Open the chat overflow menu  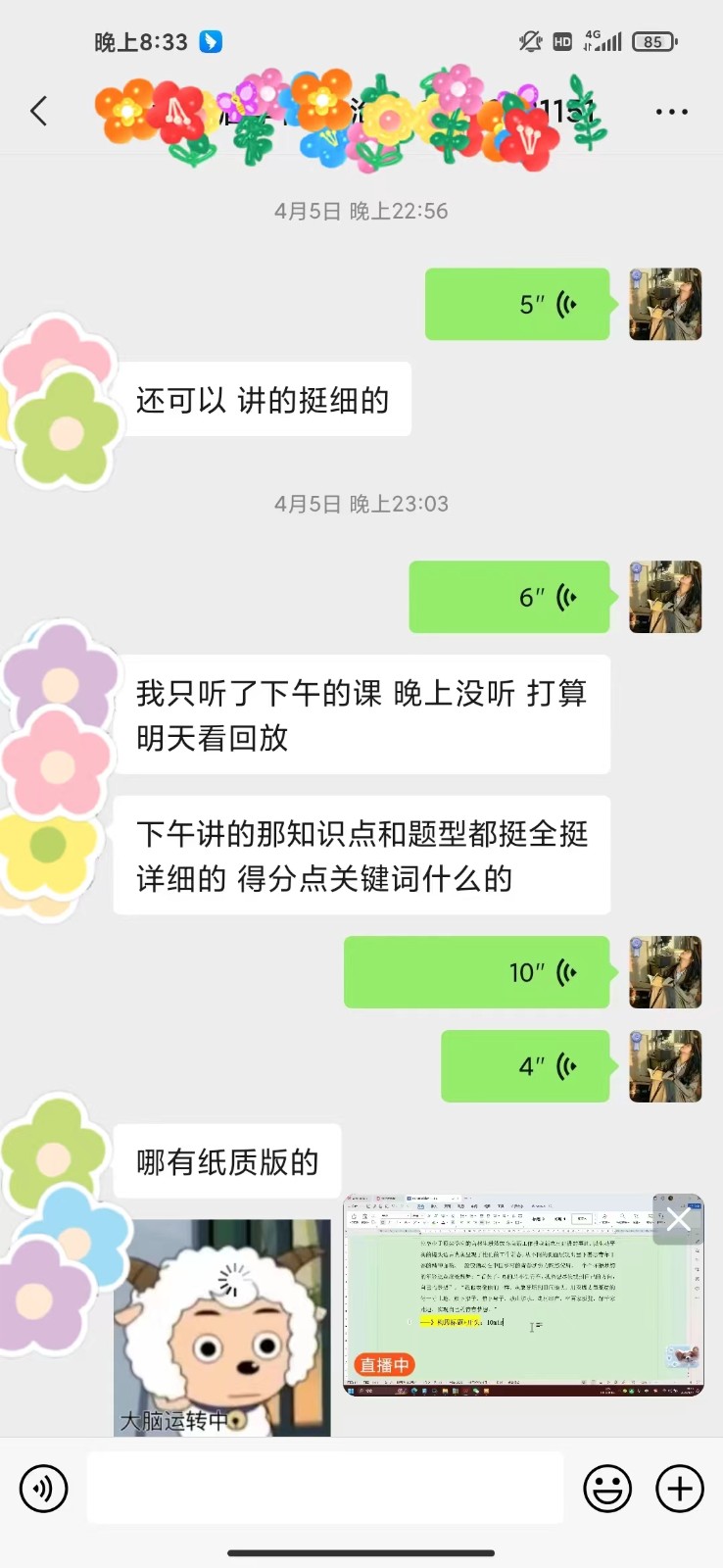[671, 112]
